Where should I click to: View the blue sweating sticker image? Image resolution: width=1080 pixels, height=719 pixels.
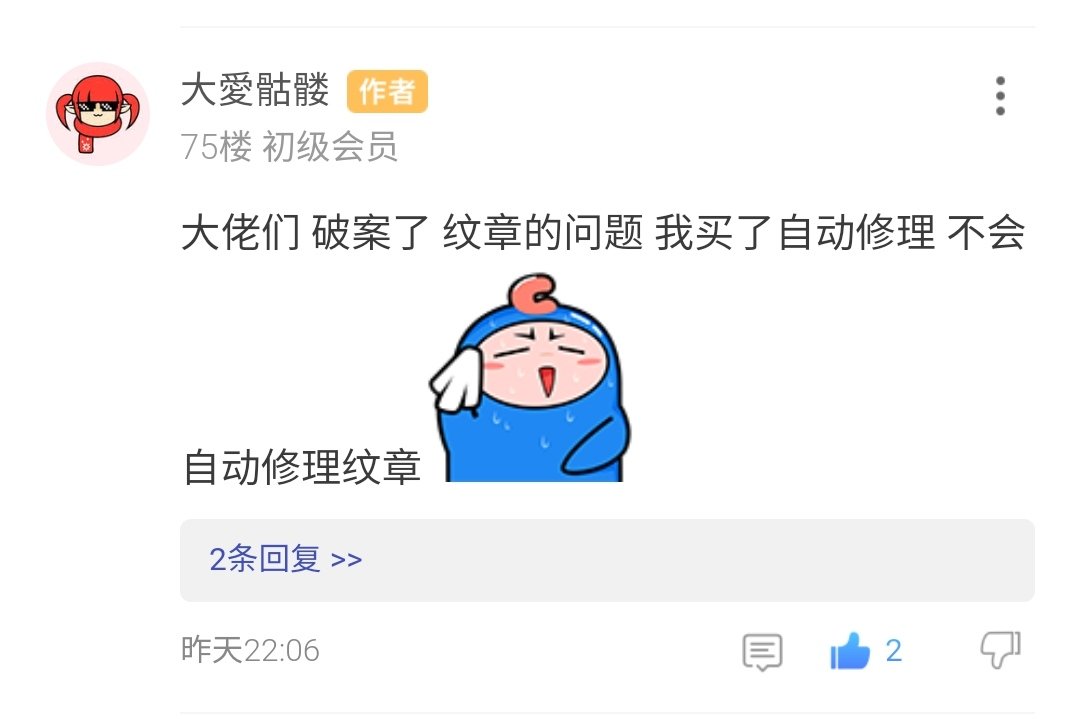[x=530, y=380]
